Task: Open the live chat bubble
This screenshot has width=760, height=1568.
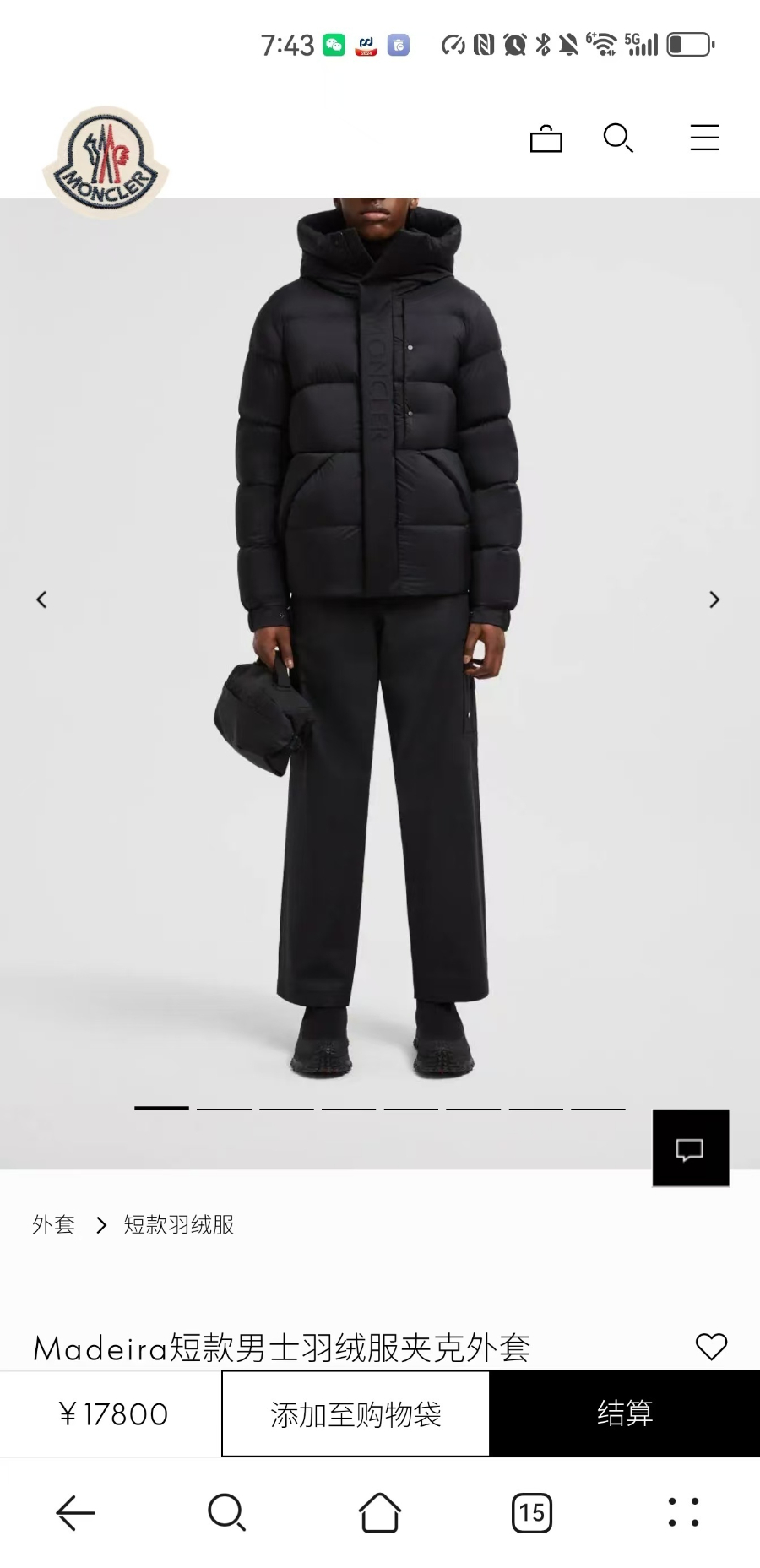Action: (690, 1148)
